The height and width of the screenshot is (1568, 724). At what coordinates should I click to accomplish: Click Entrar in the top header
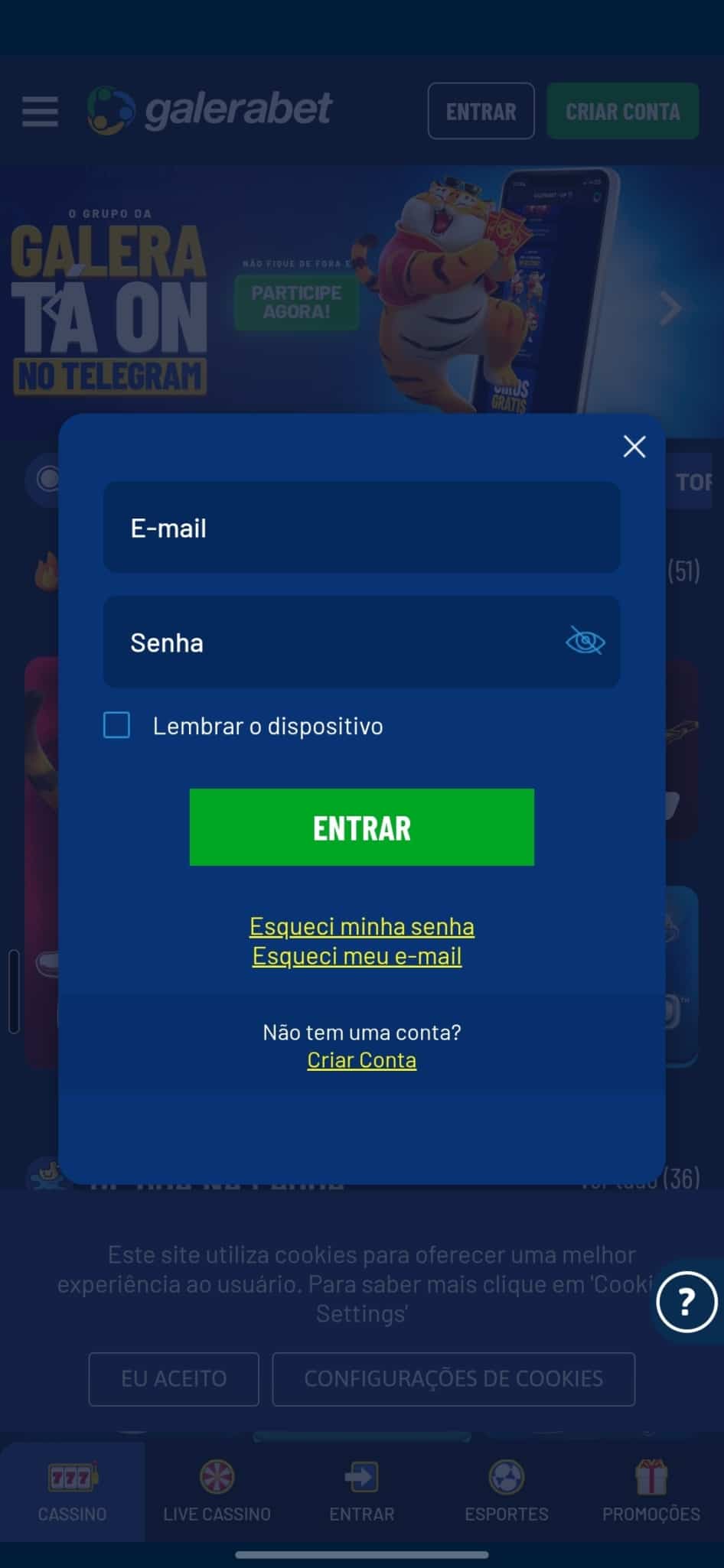[x=481, y=110]
